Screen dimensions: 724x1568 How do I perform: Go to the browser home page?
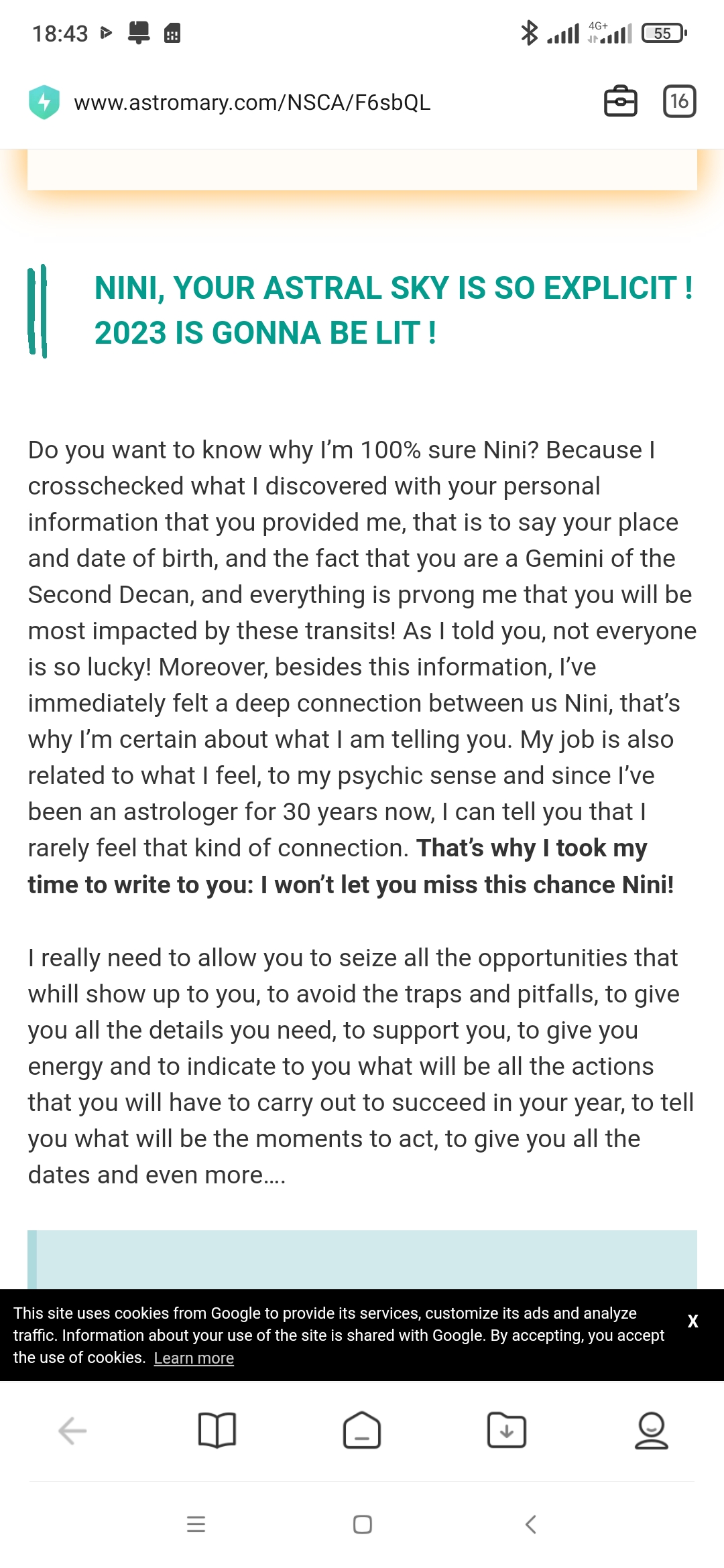pyautogui.click(x=362, y=1431)
